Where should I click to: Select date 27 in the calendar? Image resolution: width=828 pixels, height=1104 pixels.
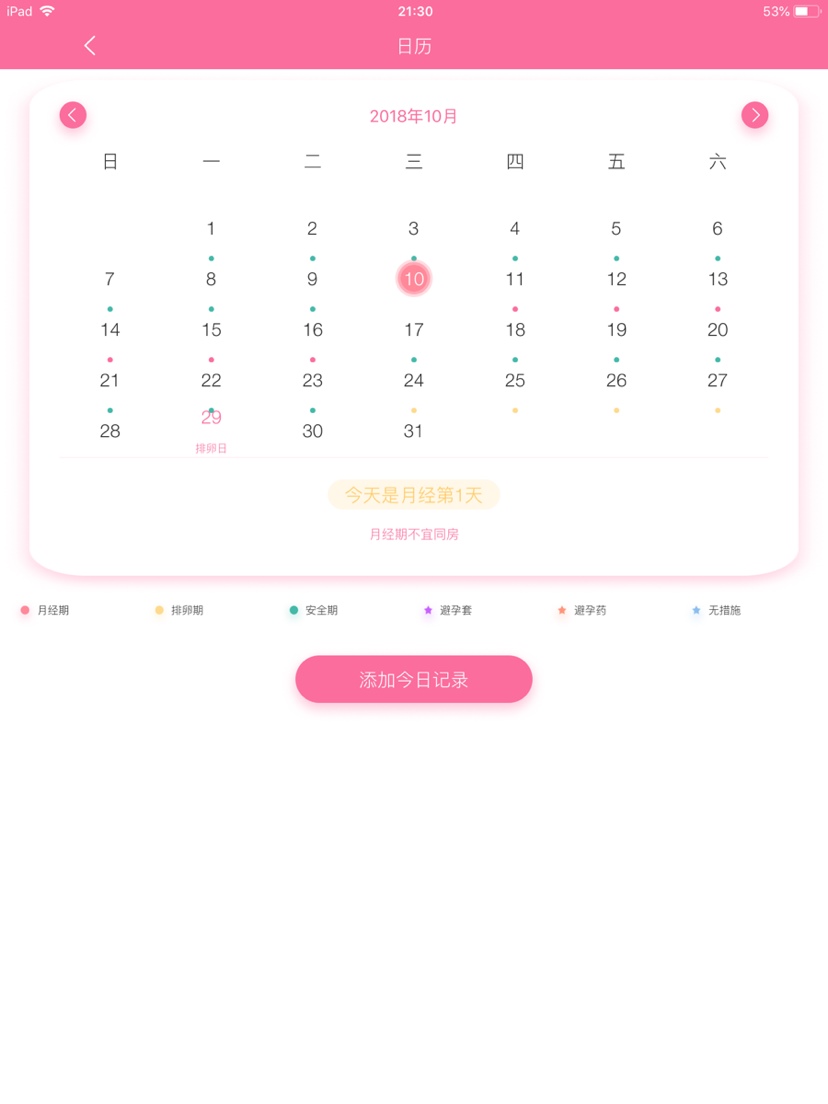pyautogui.click(x=717, y=380)
